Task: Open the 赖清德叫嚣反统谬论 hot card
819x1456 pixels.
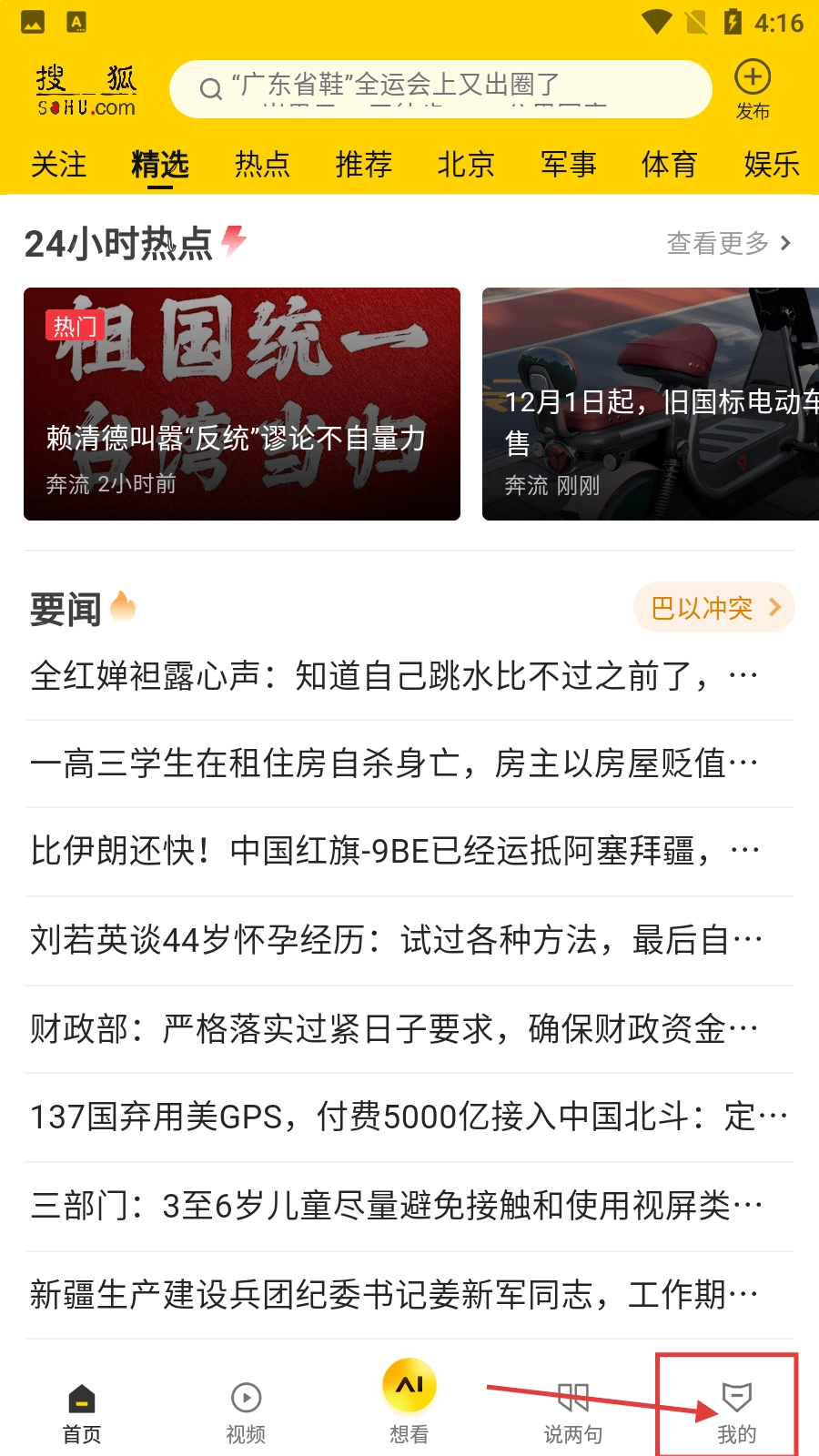Action: coord(242,404)
